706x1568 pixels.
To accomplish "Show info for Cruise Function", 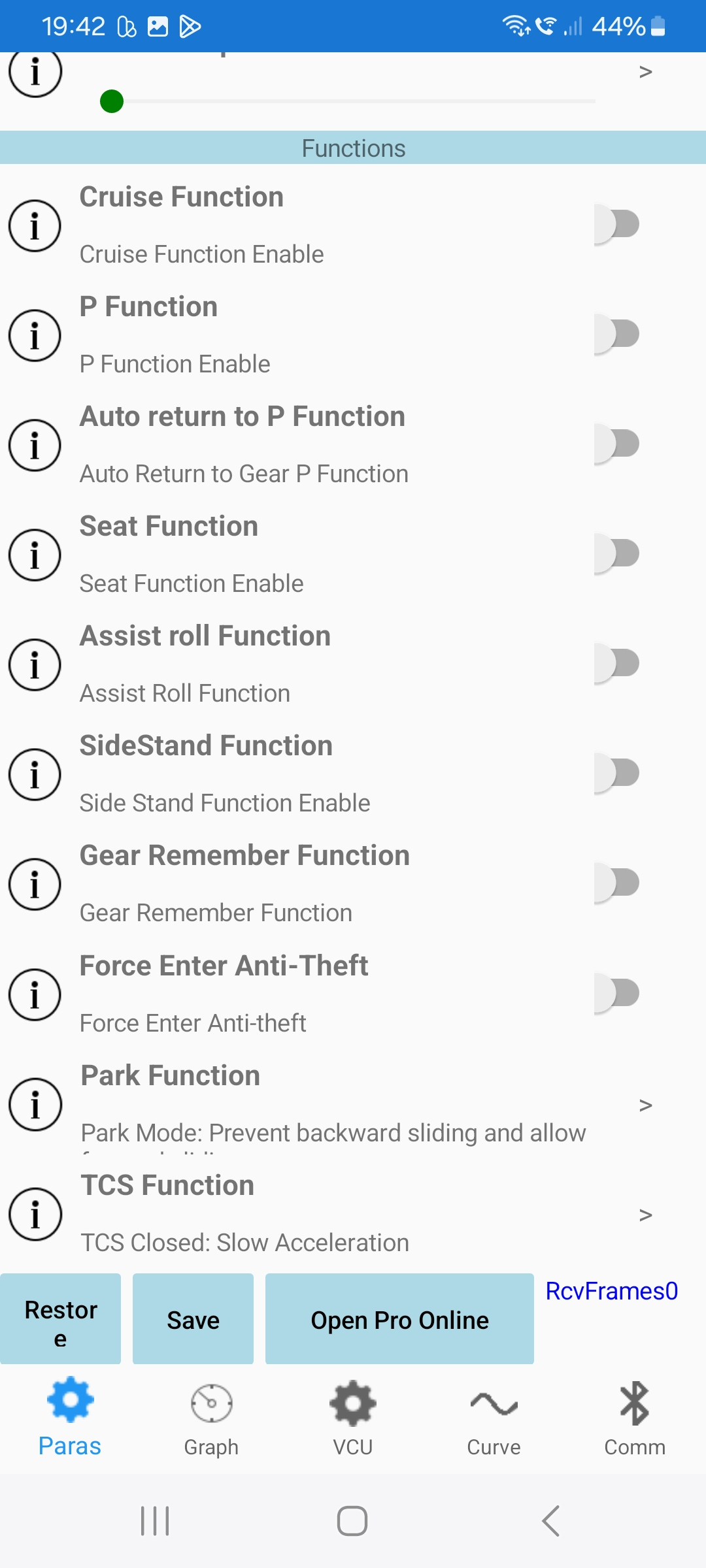I will pyautogui.click(x=35, y=226).
